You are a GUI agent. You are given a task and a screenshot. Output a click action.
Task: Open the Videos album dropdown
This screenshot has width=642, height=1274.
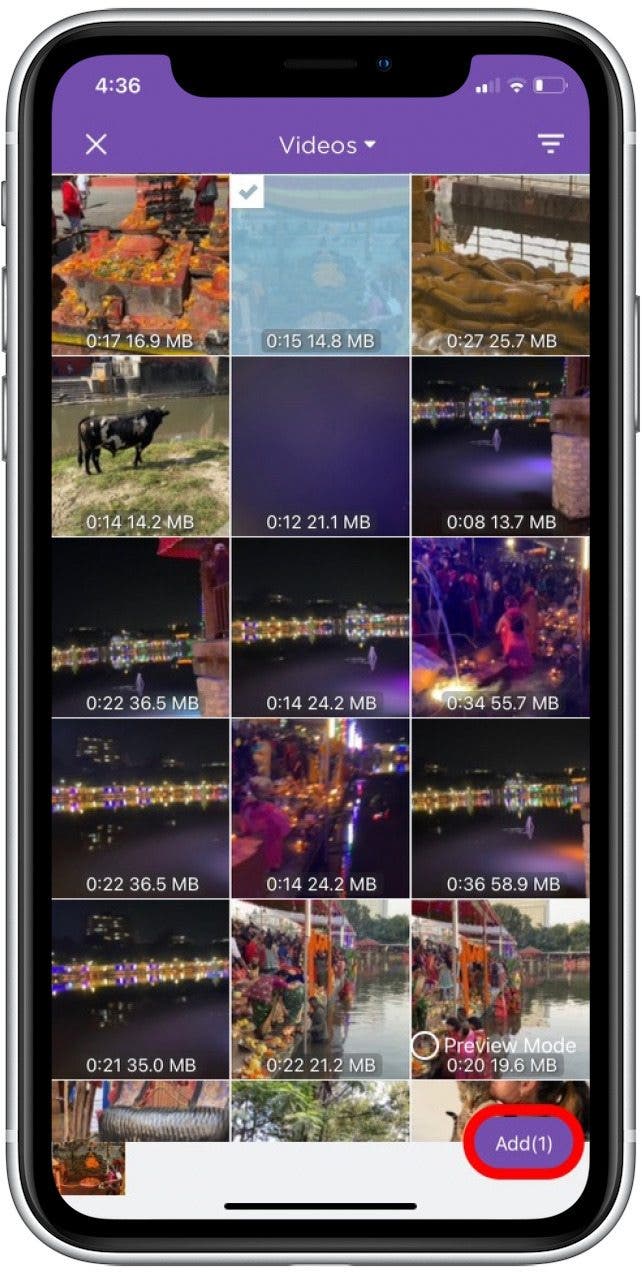click(x=327, y=145)
